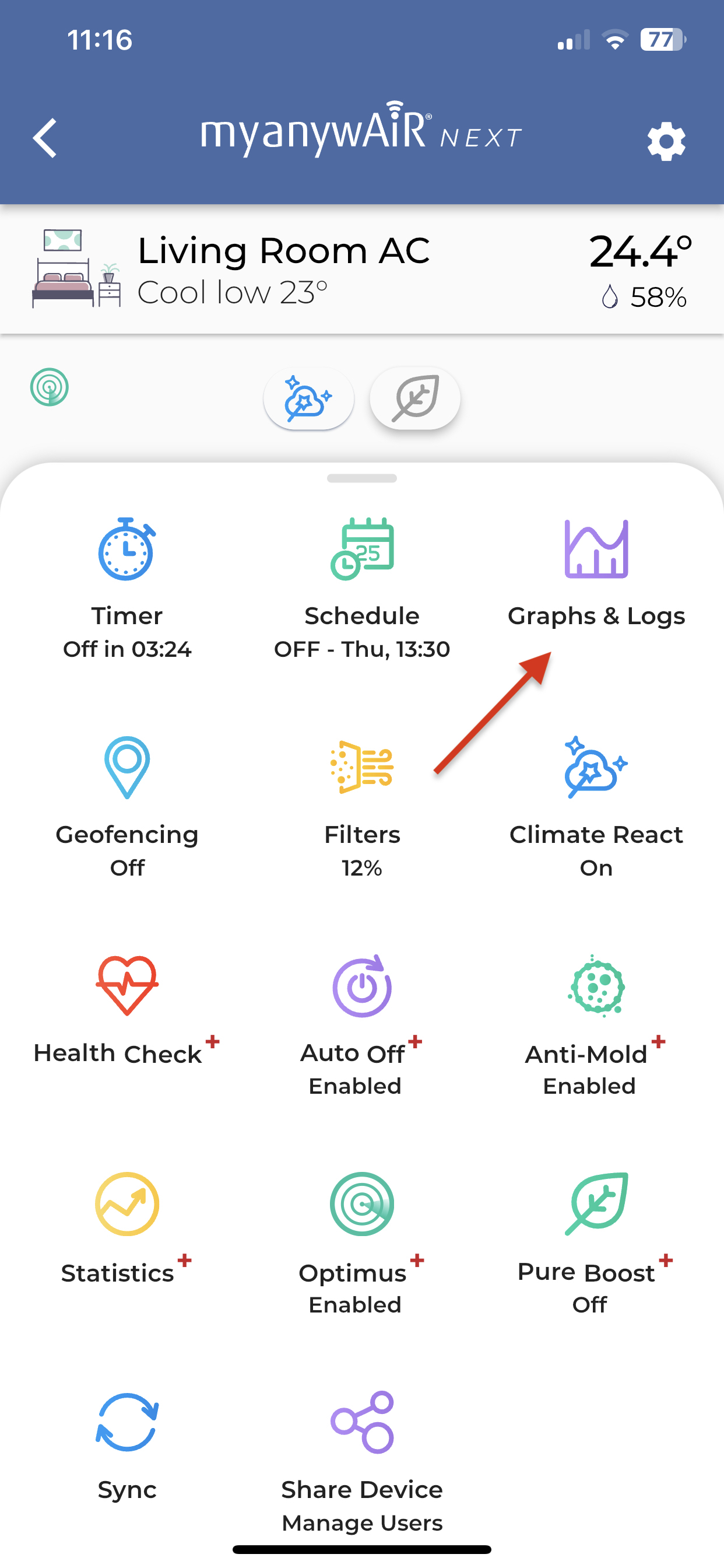Open Pure Boost tile in grid
This screenshot has width=724, height=1568.
596,1242
